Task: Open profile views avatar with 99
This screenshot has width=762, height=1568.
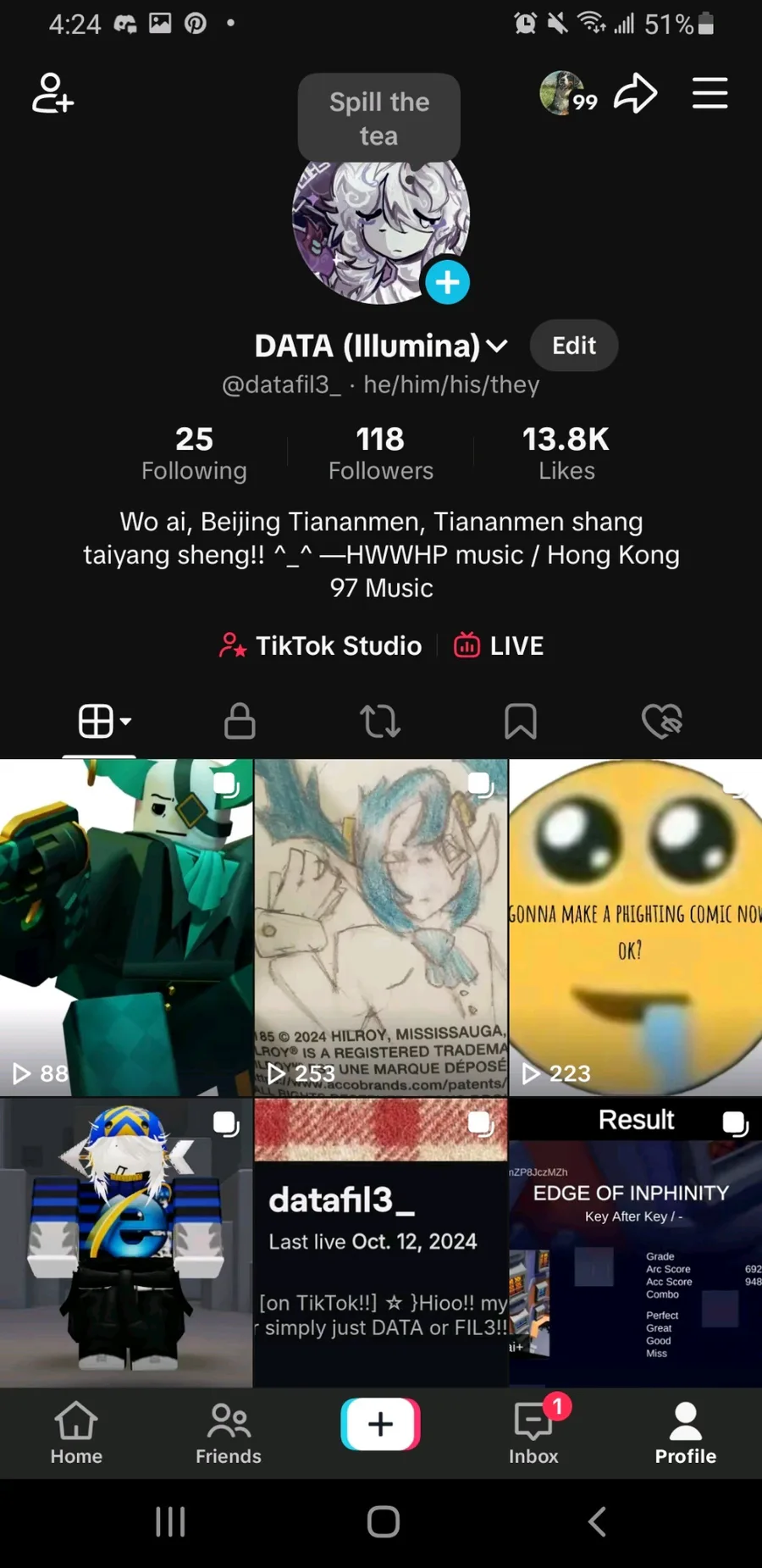Action: [566, 93]
